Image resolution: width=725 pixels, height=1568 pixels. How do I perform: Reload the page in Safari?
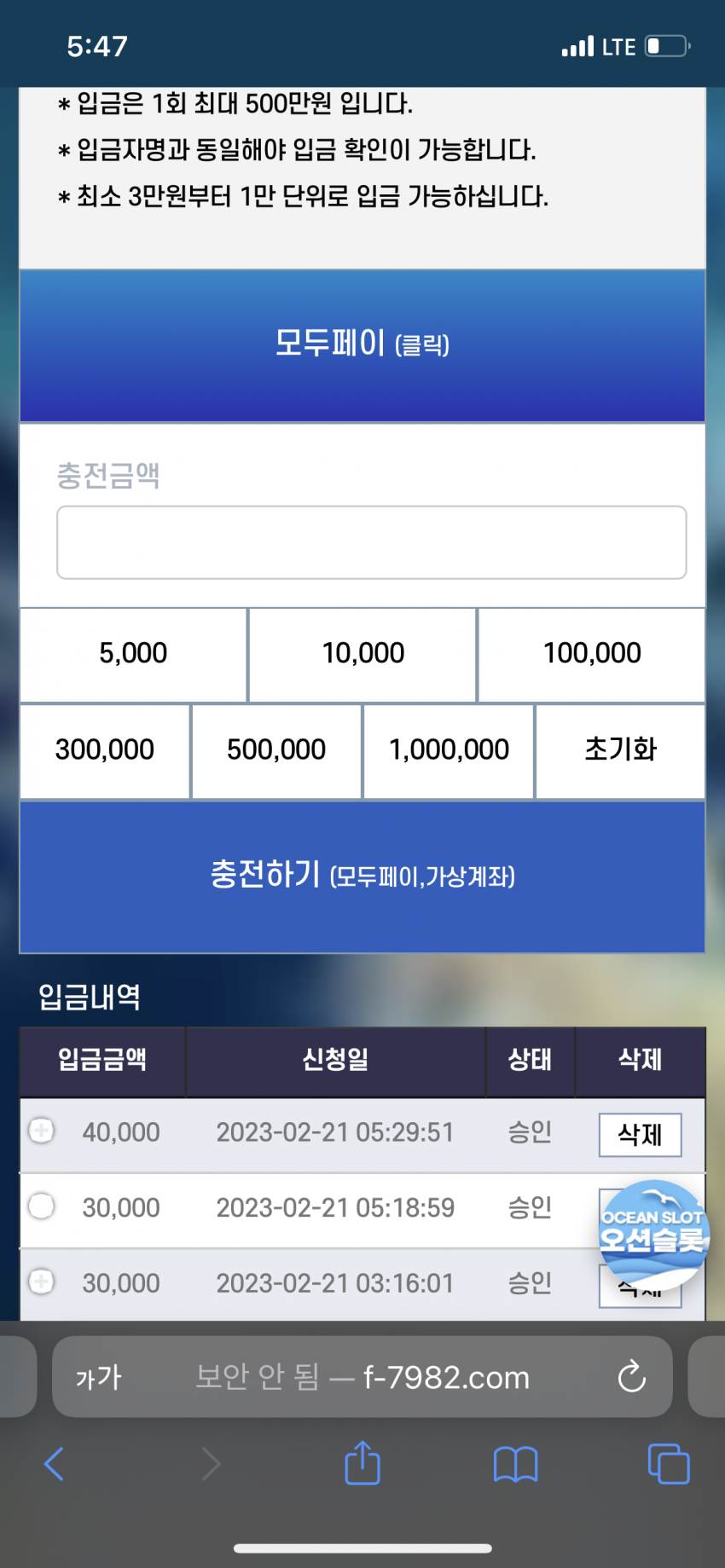(x=631, y=1377)
